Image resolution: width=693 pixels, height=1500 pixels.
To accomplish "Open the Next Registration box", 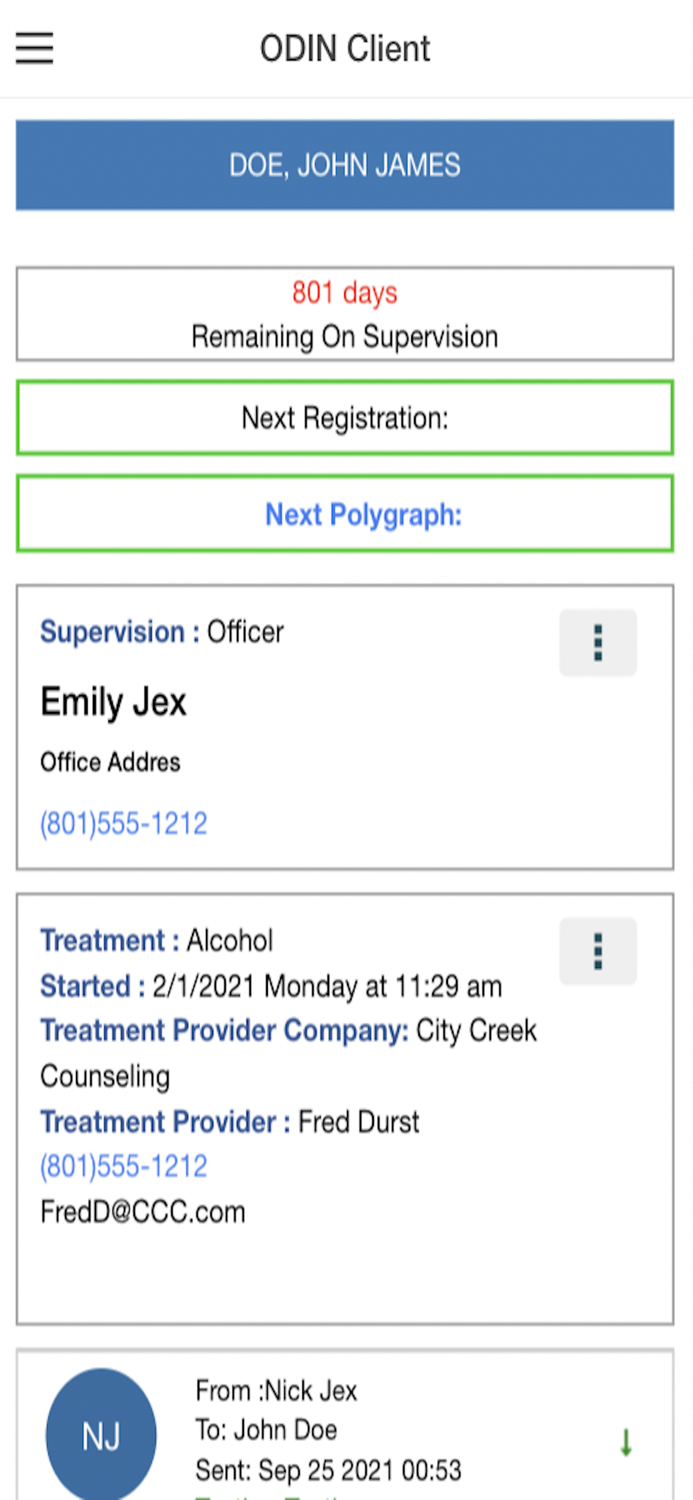I will (x=345, y=418).
